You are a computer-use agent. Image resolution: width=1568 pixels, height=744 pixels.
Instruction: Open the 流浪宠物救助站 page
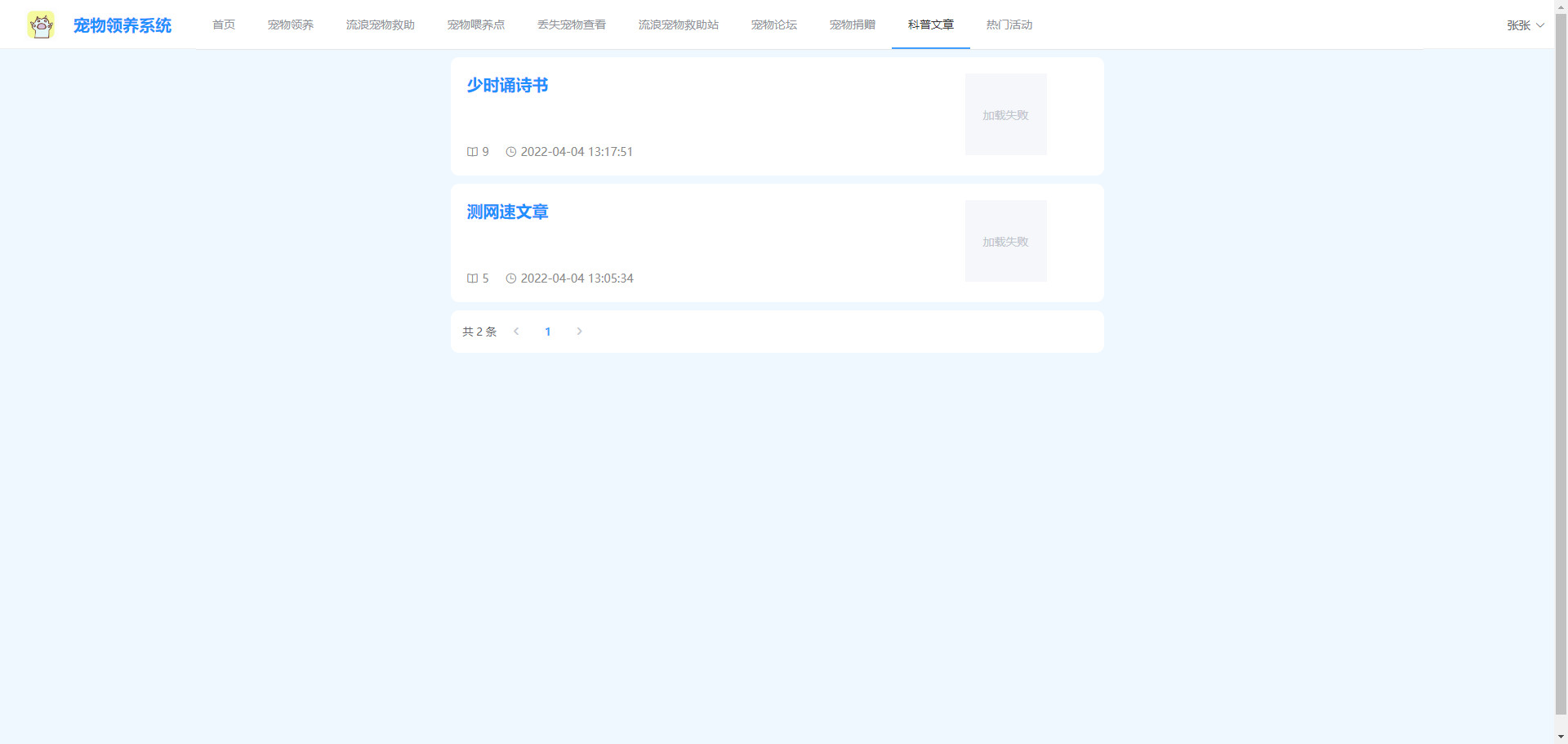678,25
